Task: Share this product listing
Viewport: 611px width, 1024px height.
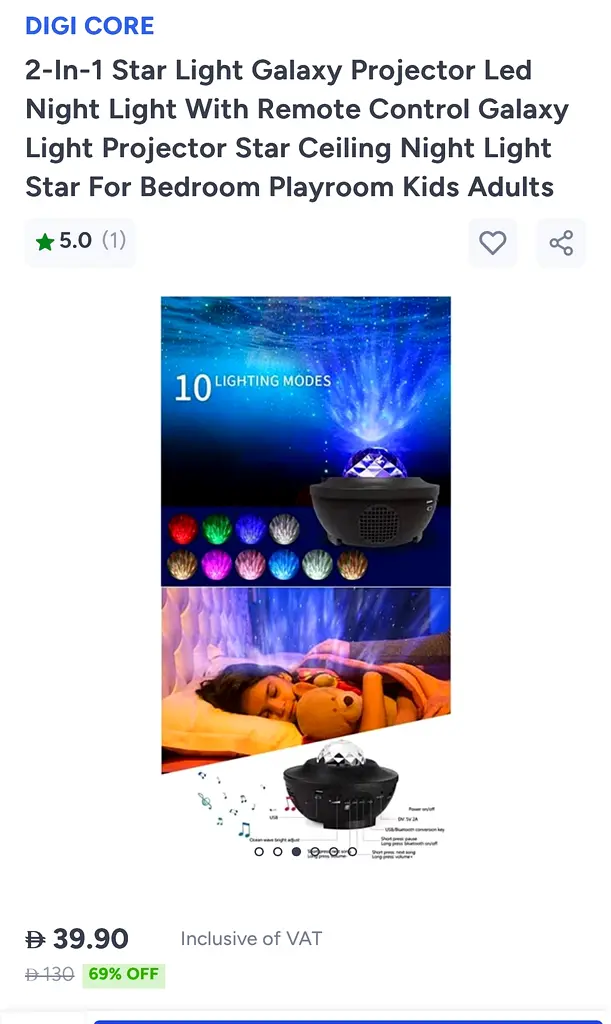Action: pos(561,242)
